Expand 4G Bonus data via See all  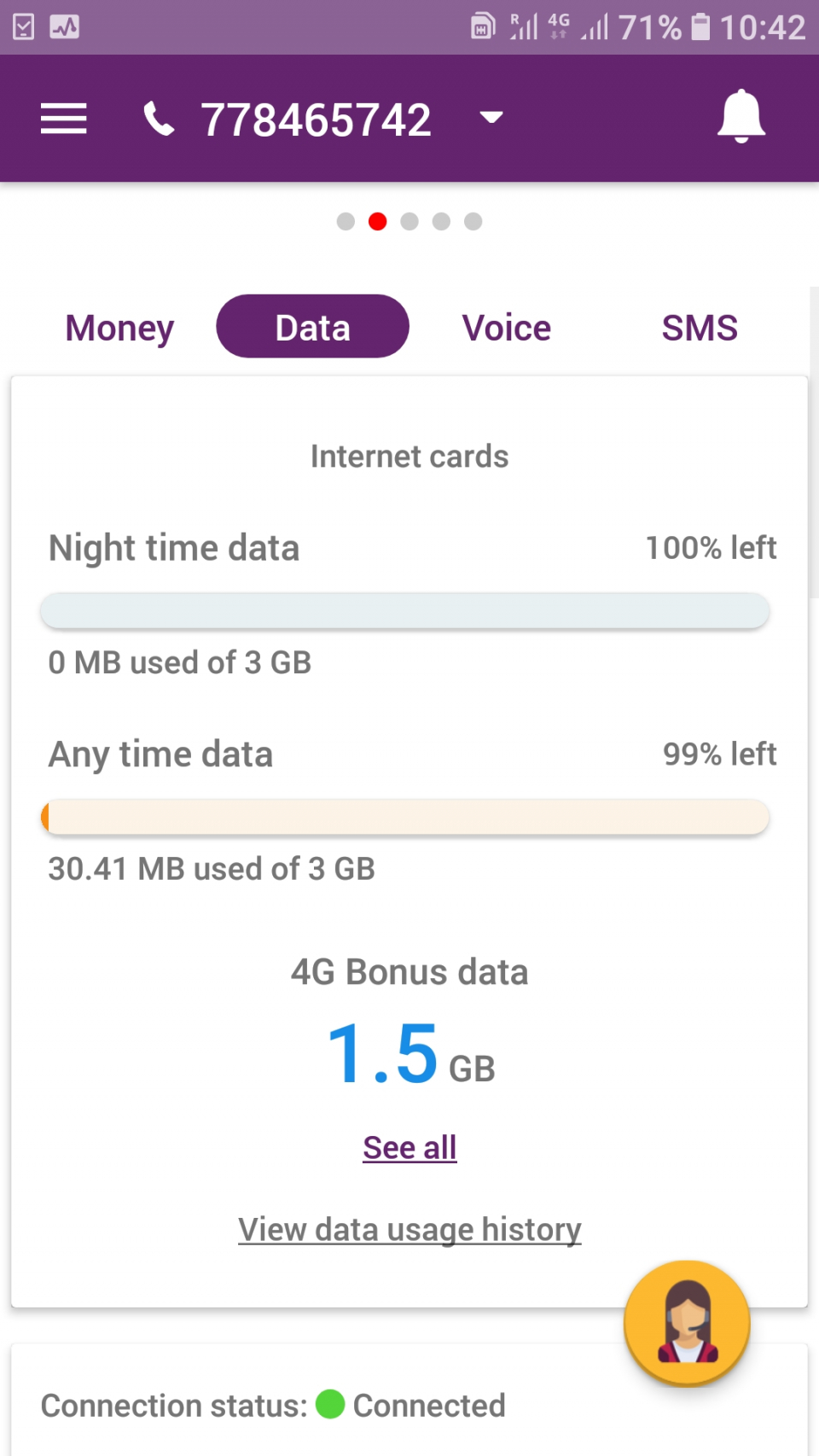[409, 1147]
